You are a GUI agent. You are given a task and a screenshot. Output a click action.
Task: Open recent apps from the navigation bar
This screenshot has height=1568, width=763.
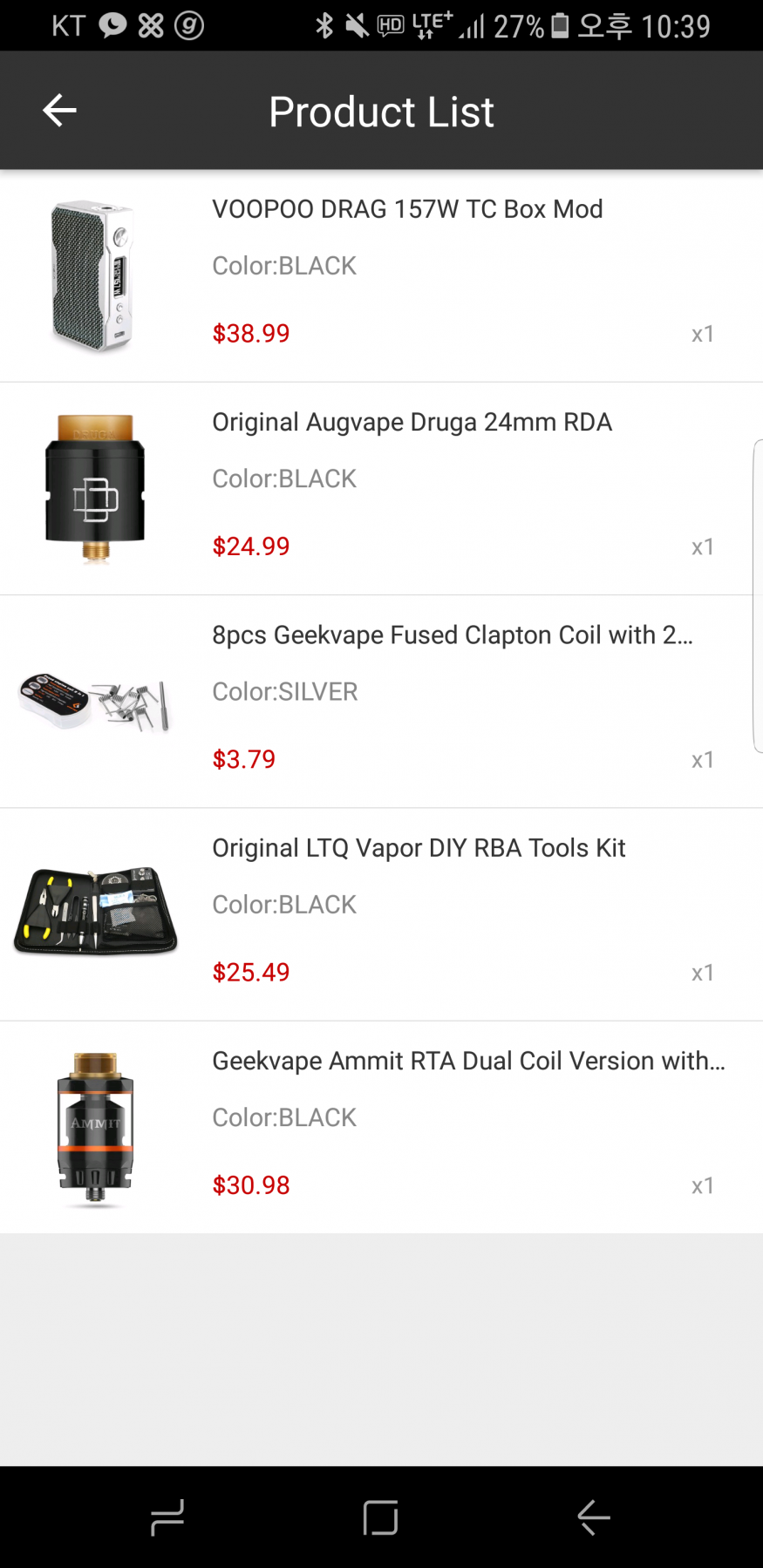pyautogui.click(x=167, y=1517)
